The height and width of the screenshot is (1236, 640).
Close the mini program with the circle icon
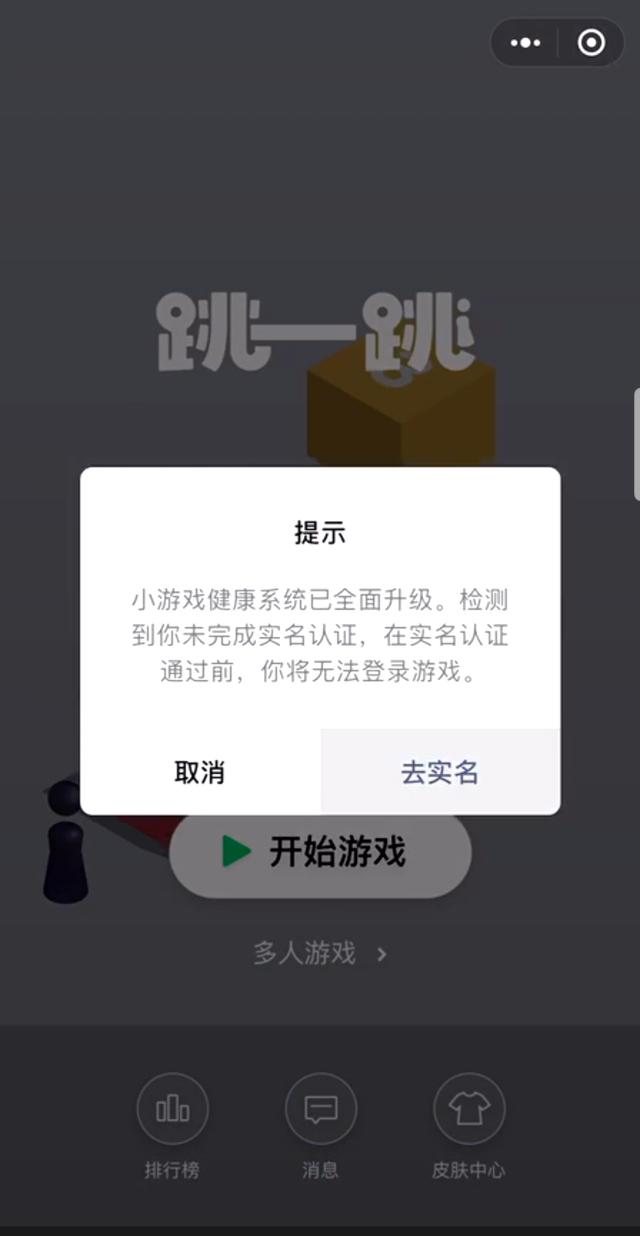pyautogui.click(x=591, y=43)
